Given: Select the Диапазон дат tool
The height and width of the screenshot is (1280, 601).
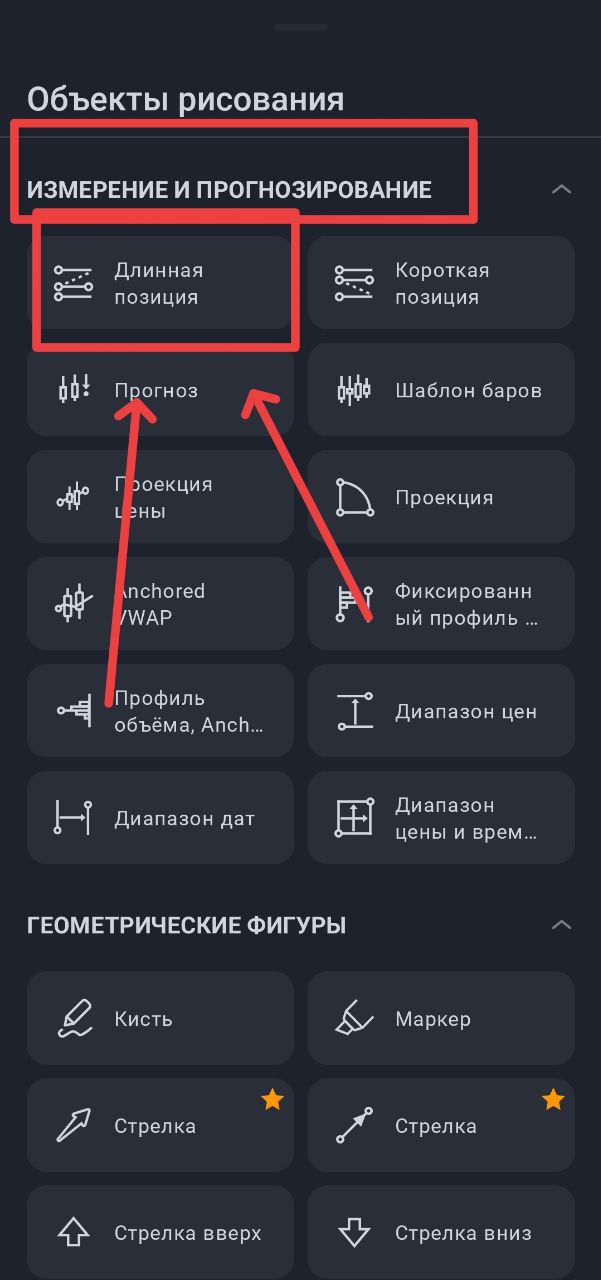Looking at the screenshot, I should (160, 818).
